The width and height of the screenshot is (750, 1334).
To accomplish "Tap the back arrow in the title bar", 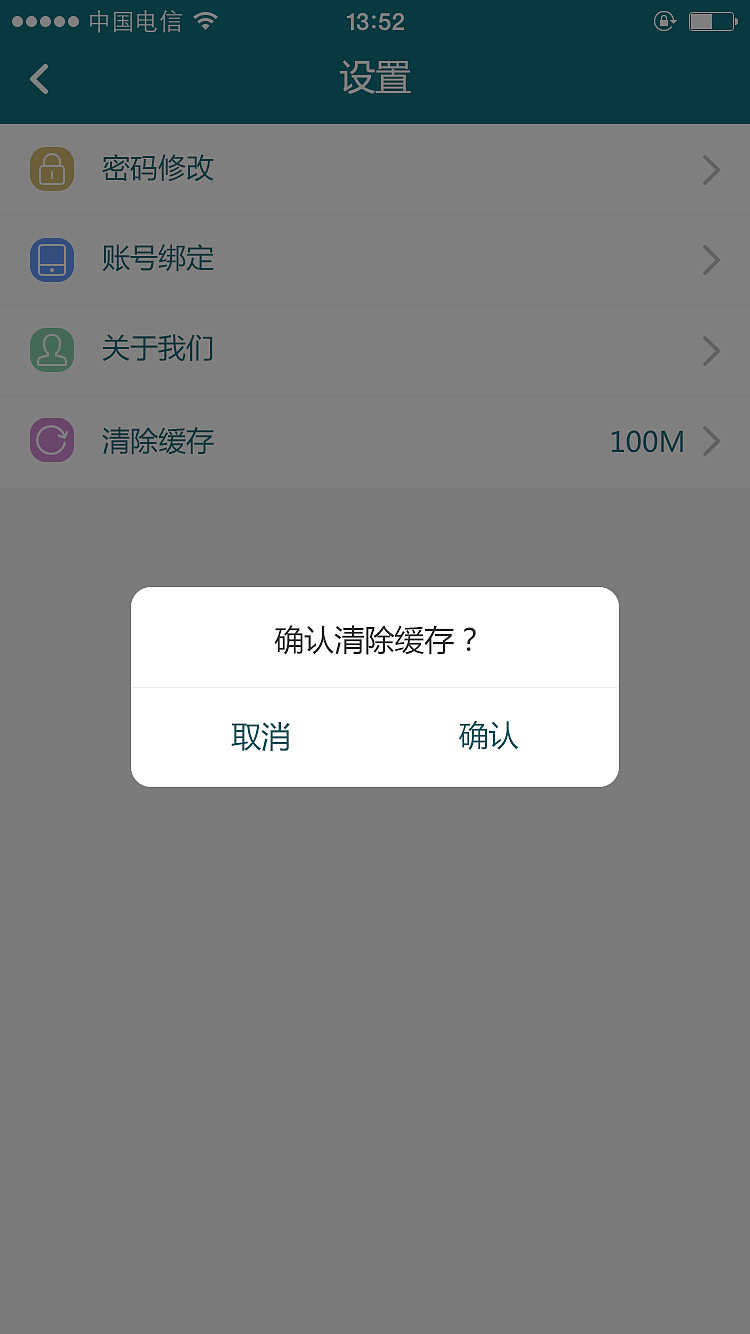I will pyautogui.click(x=38, y=78).
